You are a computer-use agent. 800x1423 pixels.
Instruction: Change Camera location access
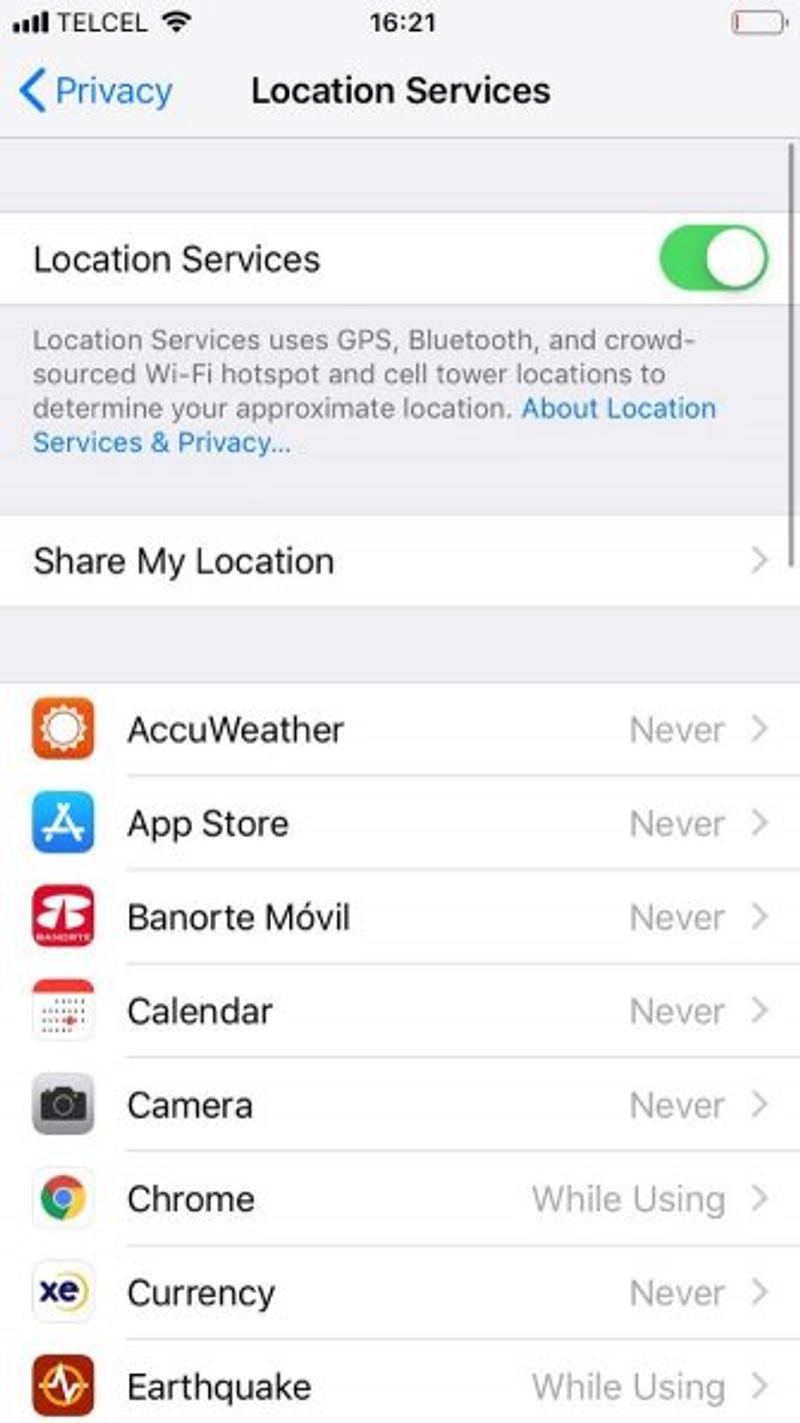(x=400, y=1105)
